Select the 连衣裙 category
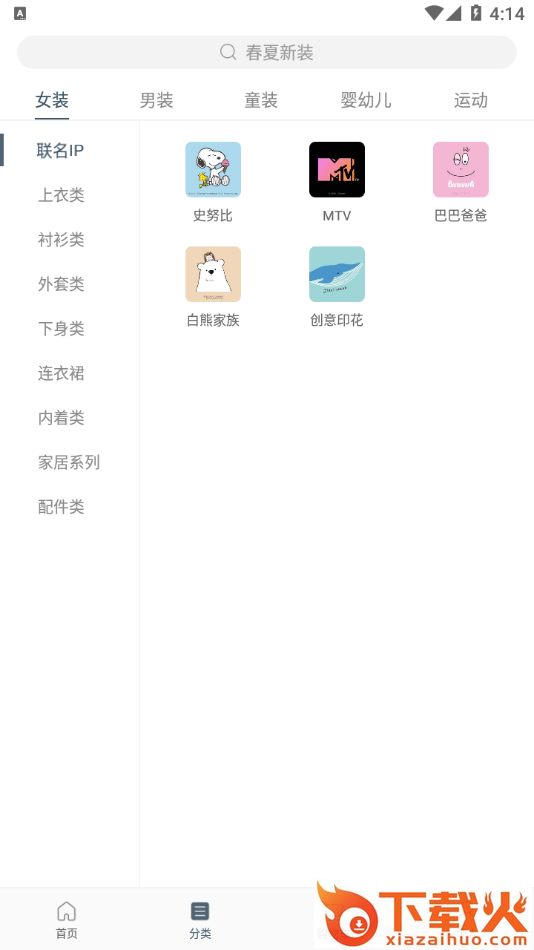Image resolution: width=534 pixels, height=950 pixels. click(61, 373)
